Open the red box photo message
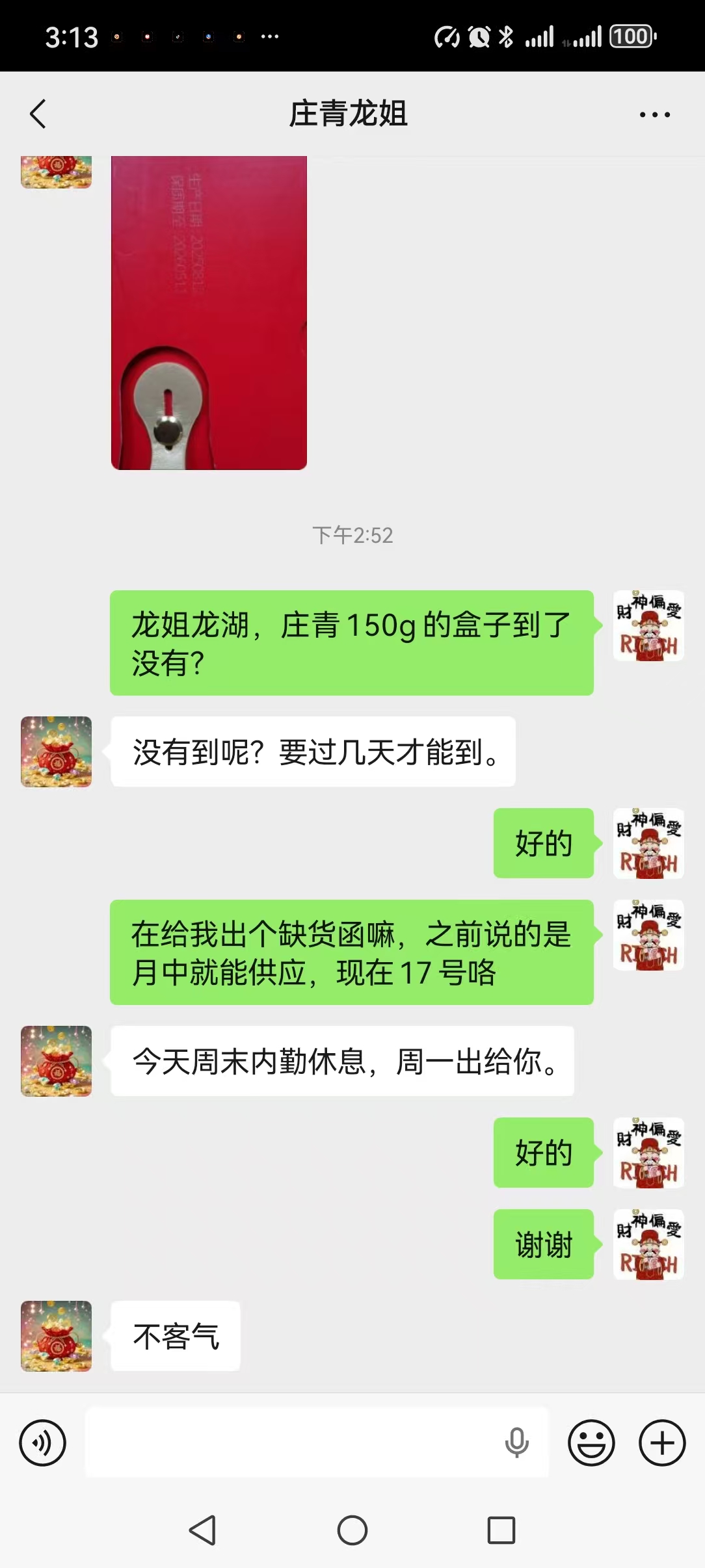This screenshot has width=705, height=1568. (x=209, y=312)
